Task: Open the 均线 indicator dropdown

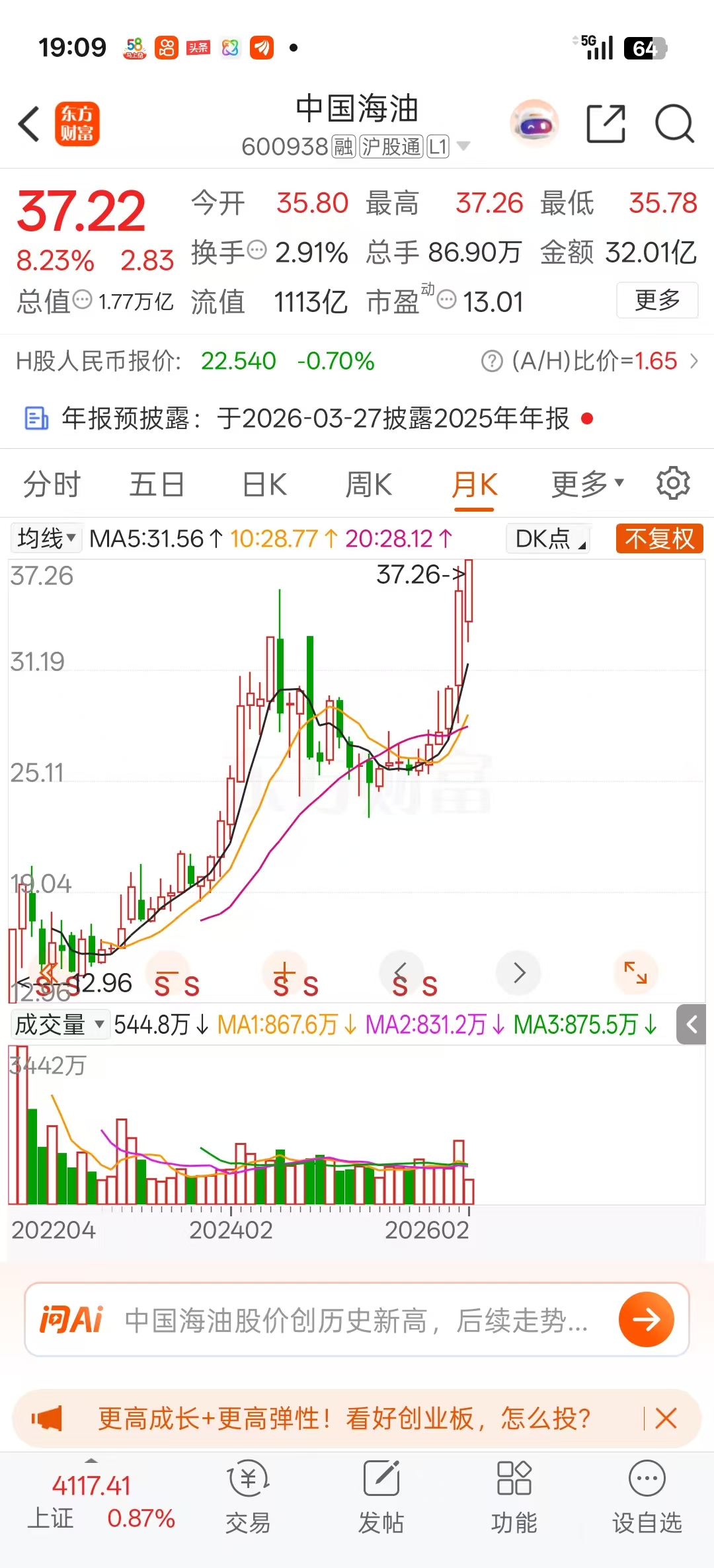Action: coord(47,539)
